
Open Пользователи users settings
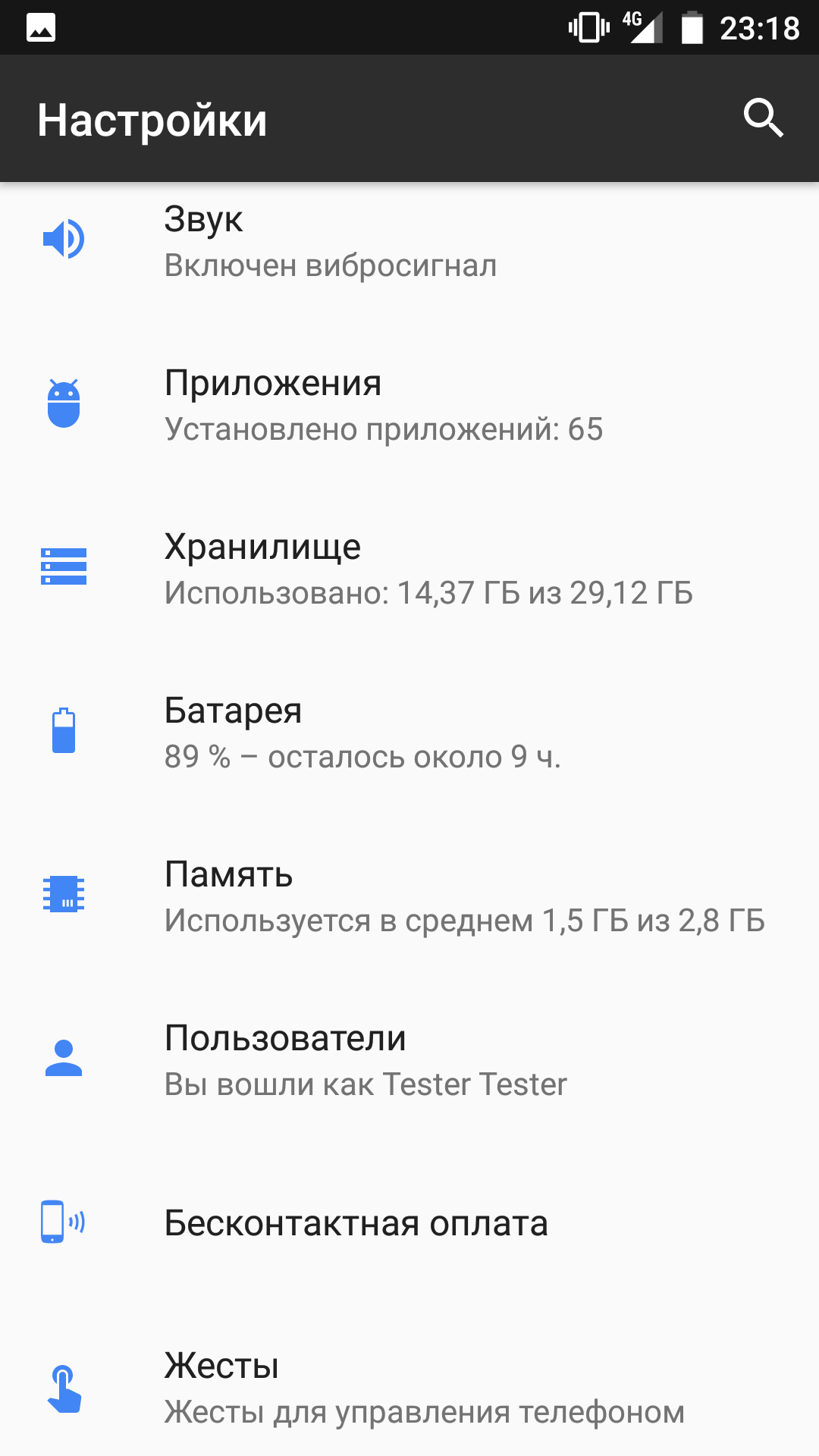(409, 1060)
